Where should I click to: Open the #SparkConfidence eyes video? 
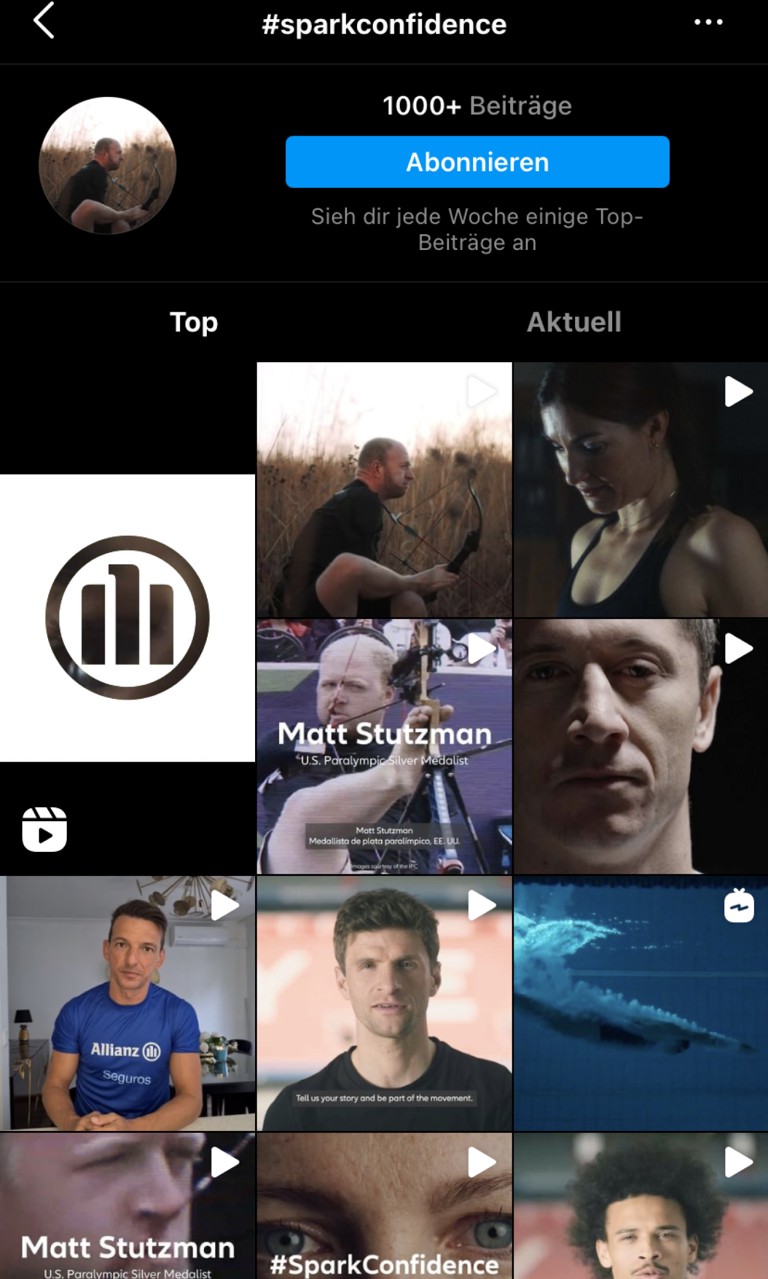point(384,1207)
